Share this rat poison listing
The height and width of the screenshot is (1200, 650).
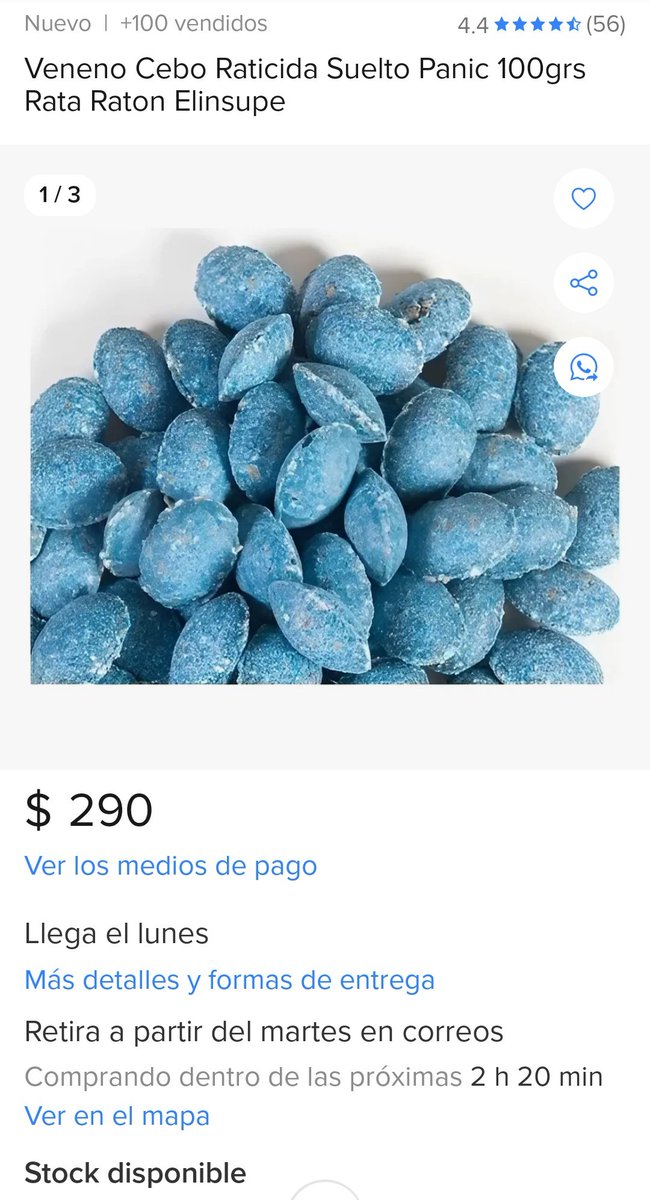pos(583,283)
